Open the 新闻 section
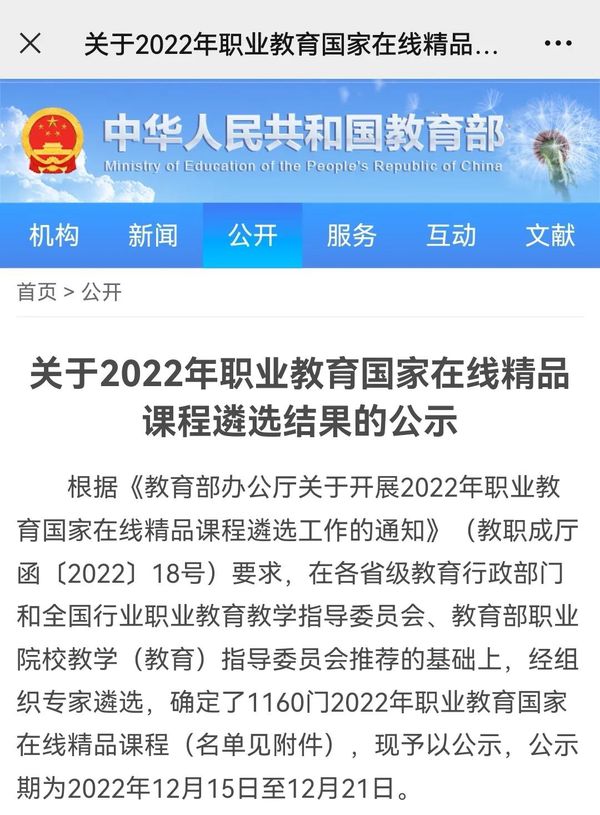The image size is (600, 815). point(153,236)
